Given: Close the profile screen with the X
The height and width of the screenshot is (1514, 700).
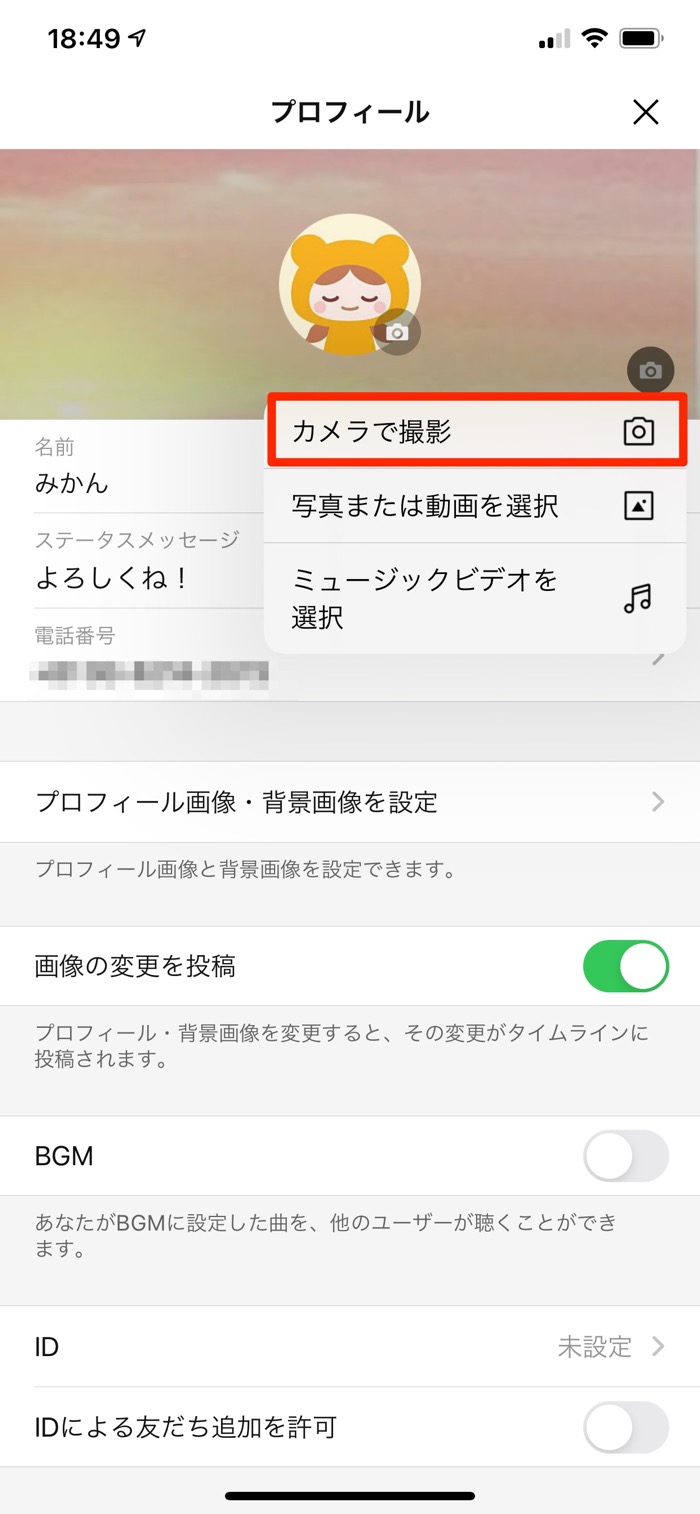Looking at the screenshot, I should pyautogui.click(x=646, y=112).
